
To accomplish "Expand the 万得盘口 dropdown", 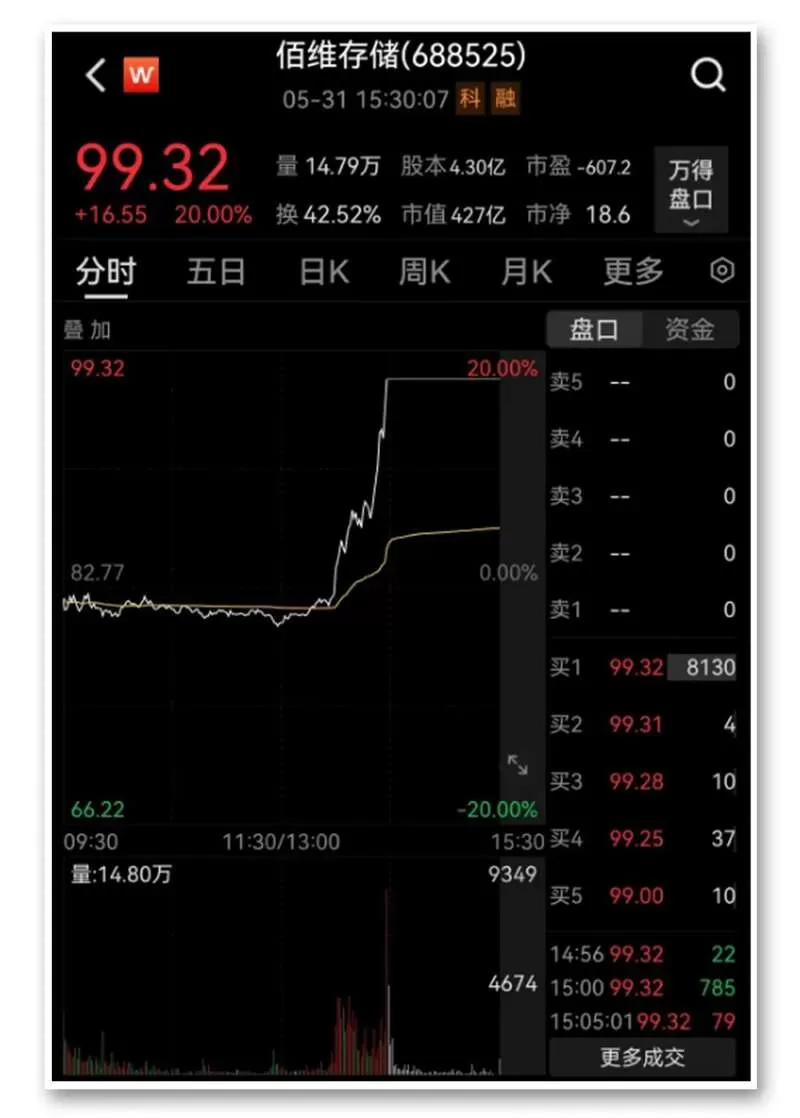I will click(x=691, y=190).
